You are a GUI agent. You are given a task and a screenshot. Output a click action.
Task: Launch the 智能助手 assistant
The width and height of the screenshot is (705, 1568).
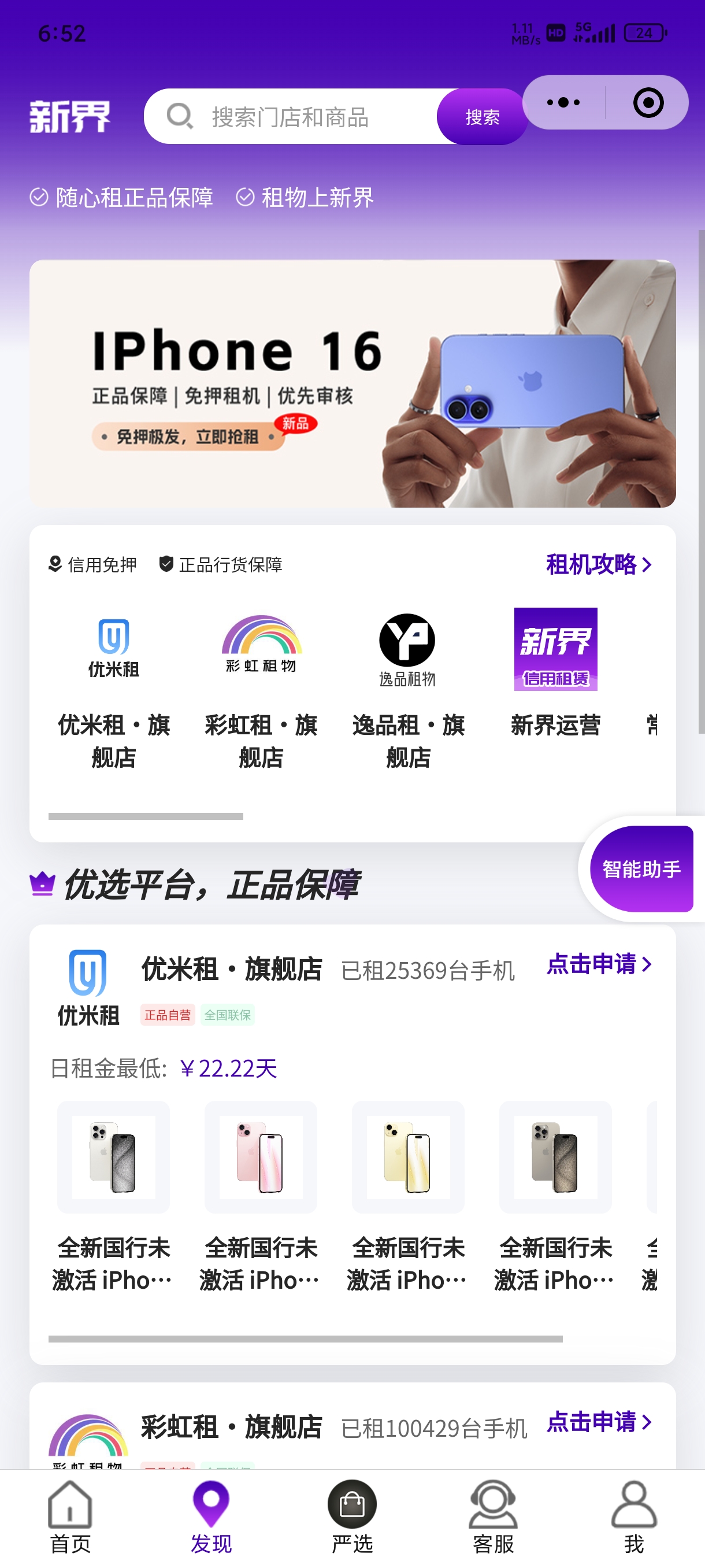[641, 868]
